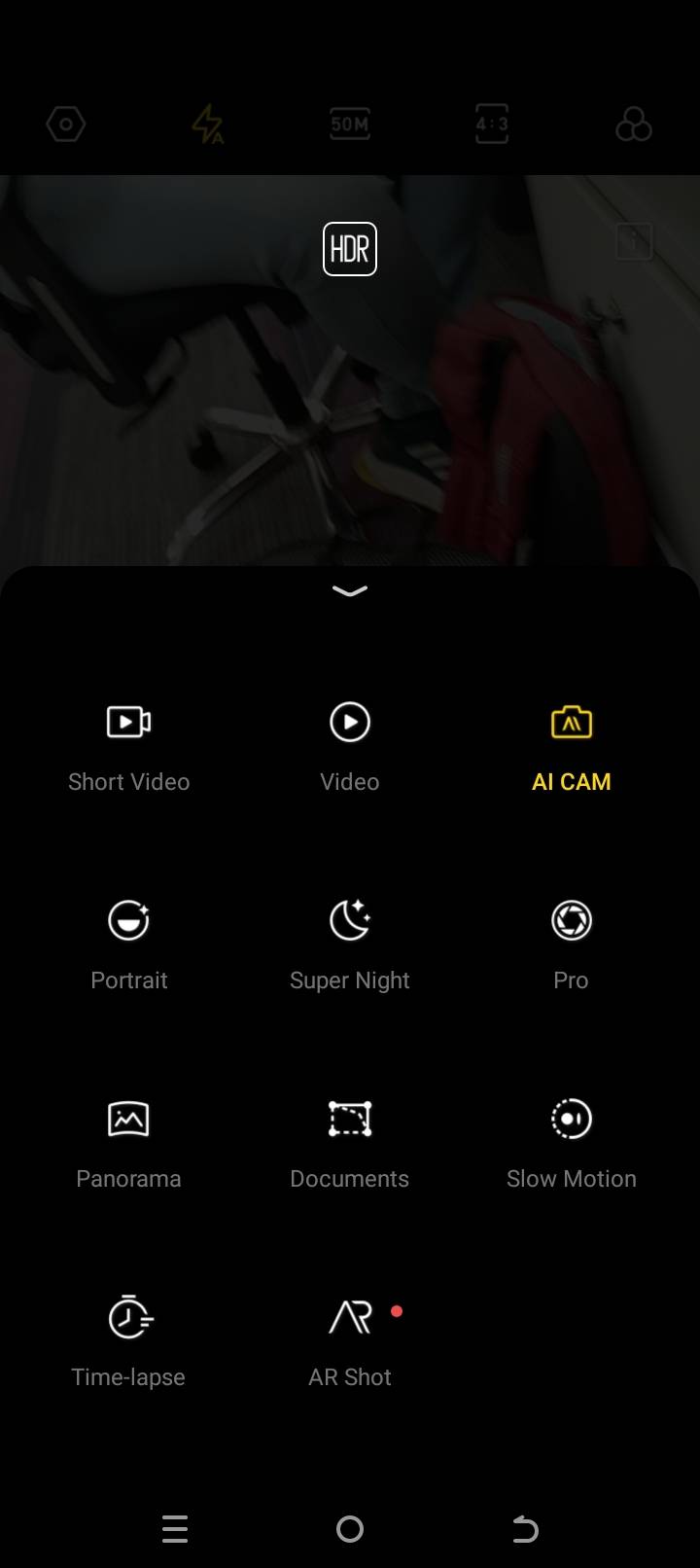Viewport: 700px width, 1568px height.
Task: Switch to Super Night mode
Action: (x=350, y=942)
